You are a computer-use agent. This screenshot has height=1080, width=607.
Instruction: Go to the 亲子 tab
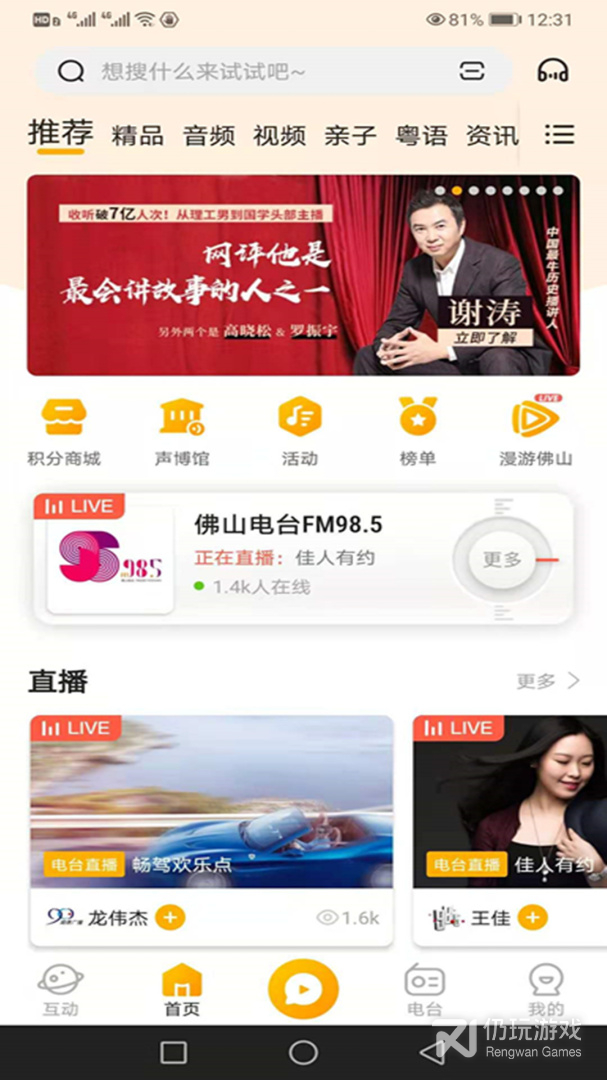(x=350, y=136)
